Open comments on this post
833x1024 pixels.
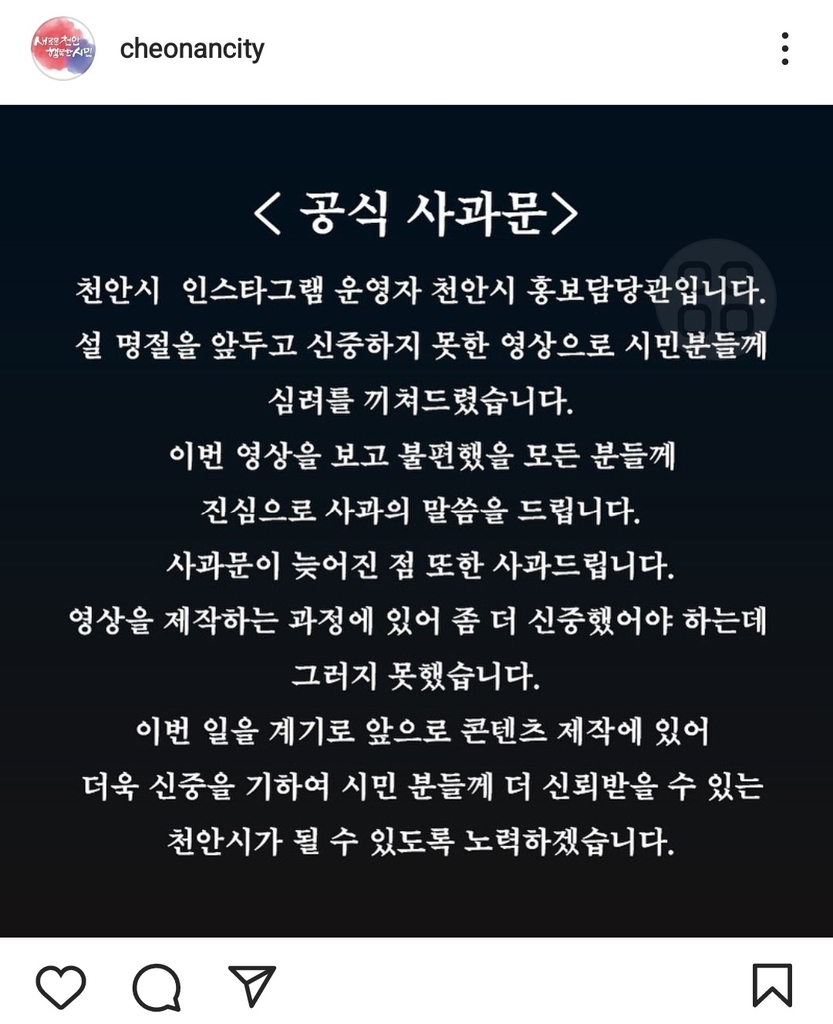(x=157, y=986)
